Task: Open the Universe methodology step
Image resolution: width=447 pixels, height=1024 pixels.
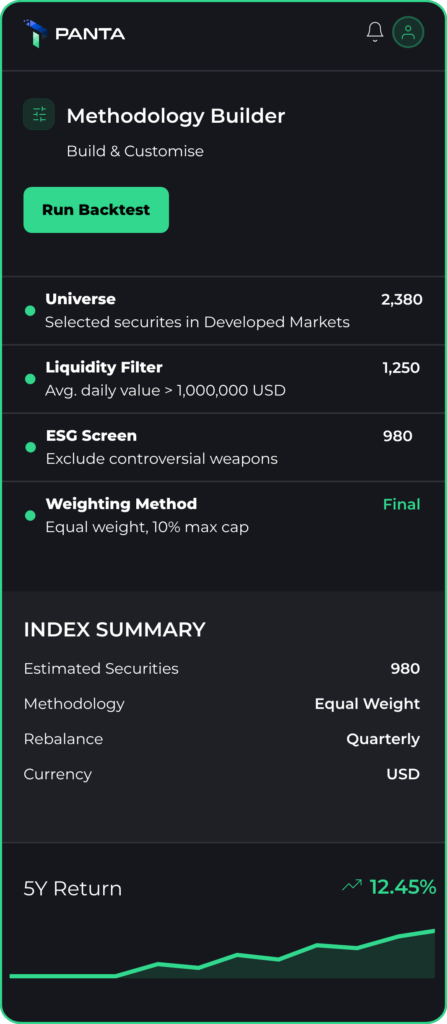Action: [224, 311]
